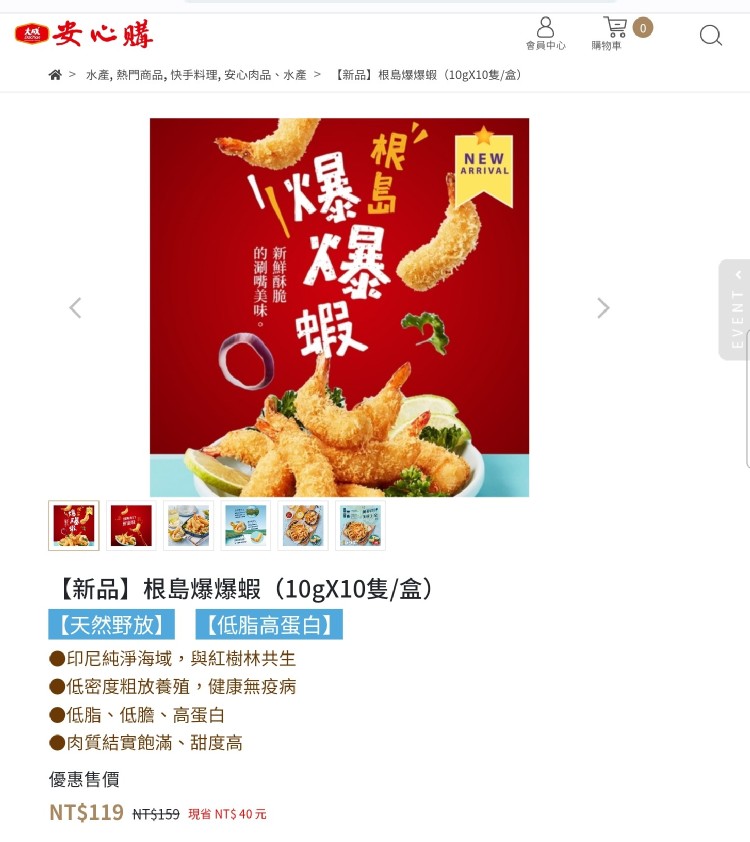Open the 購物車 shopping cart

click(x=614, y=33)
